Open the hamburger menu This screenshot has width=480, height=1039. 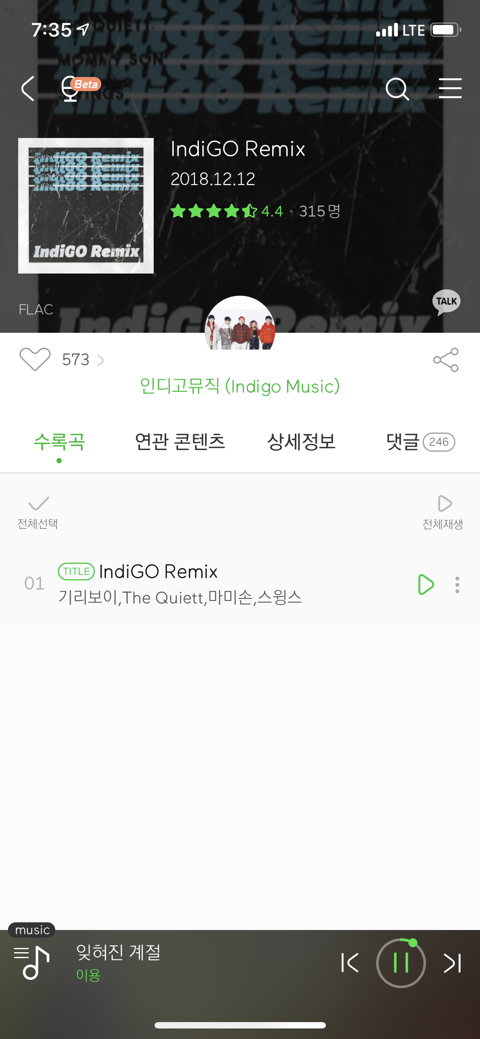click(x=450, y=89)
